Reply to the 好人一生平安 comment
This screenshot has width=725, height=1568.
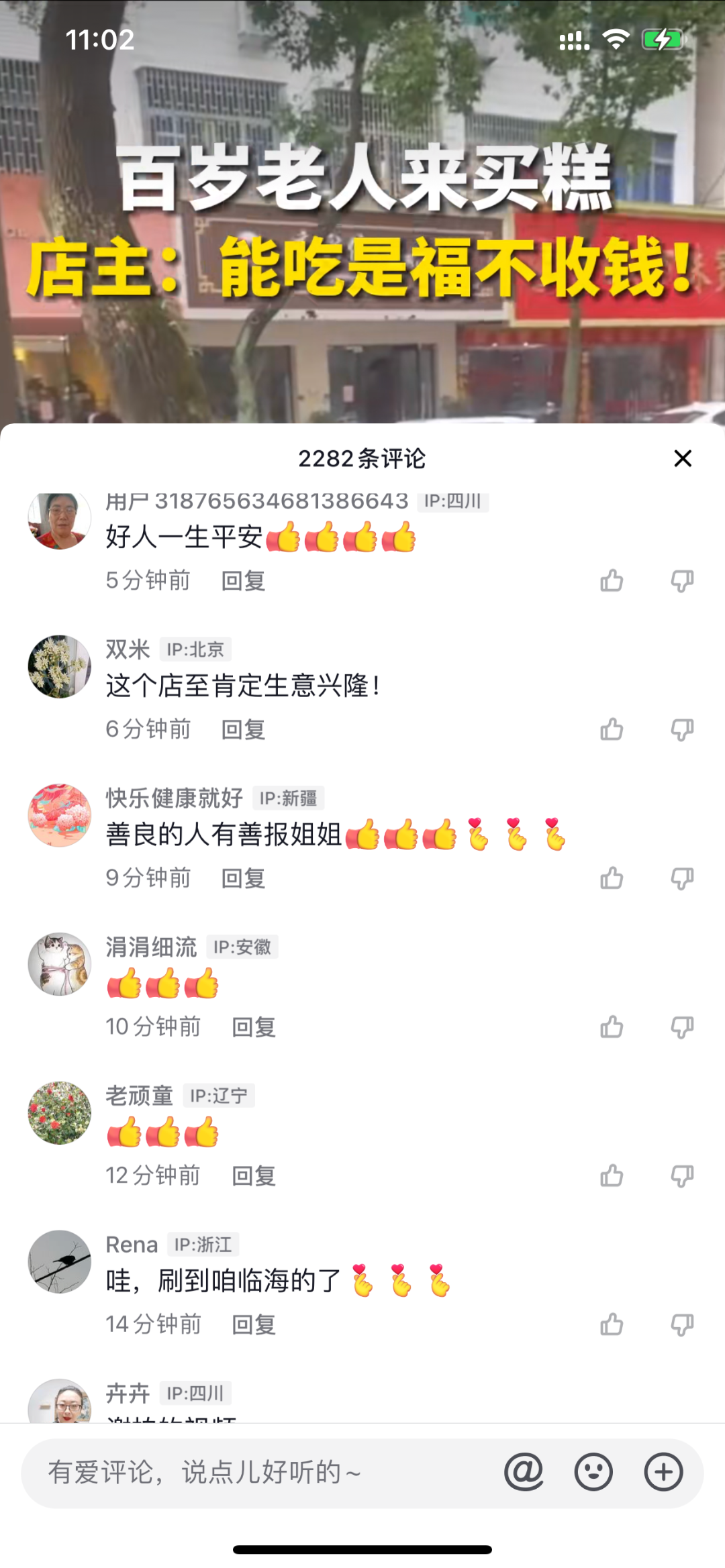click(243, 580)
